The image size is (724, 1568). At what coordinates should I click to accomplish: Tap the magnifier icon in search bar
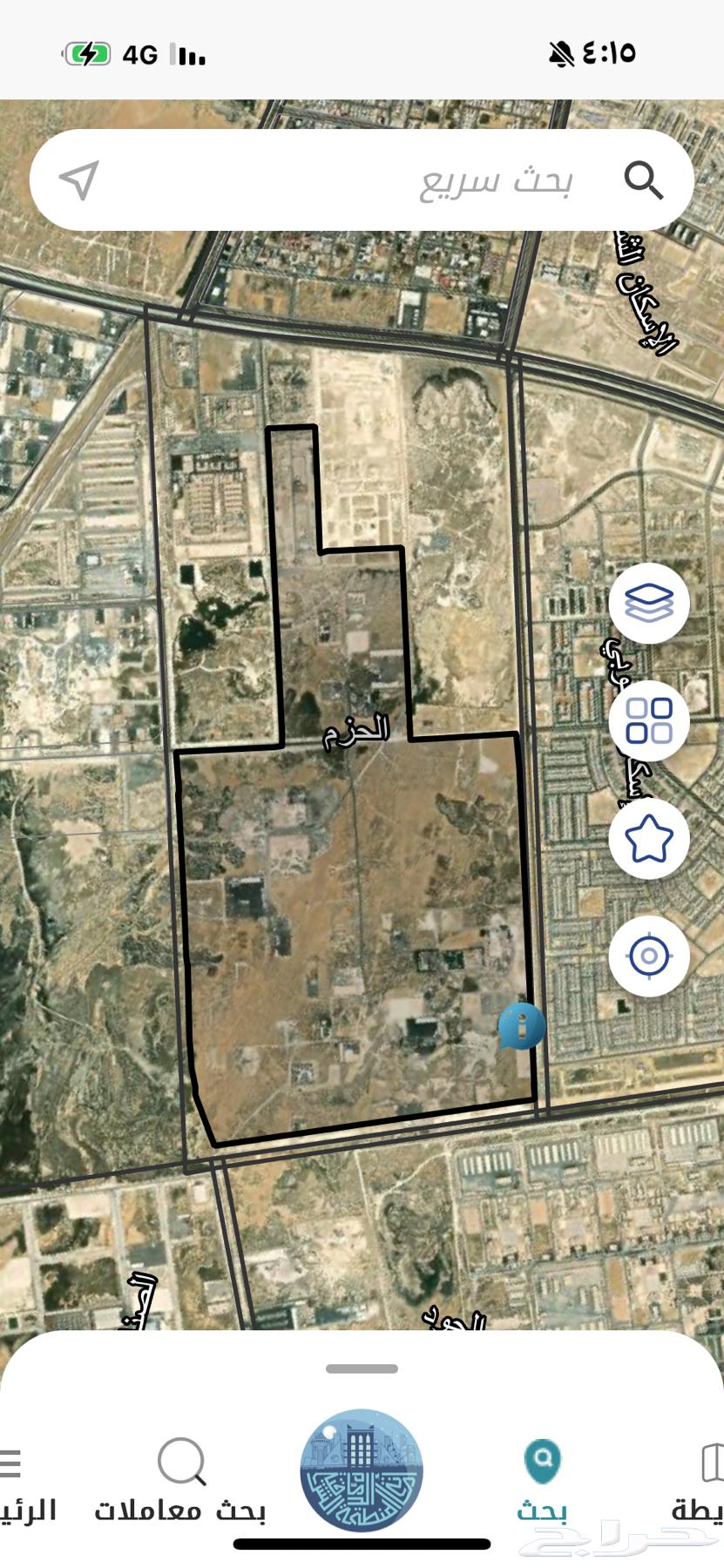644,180
